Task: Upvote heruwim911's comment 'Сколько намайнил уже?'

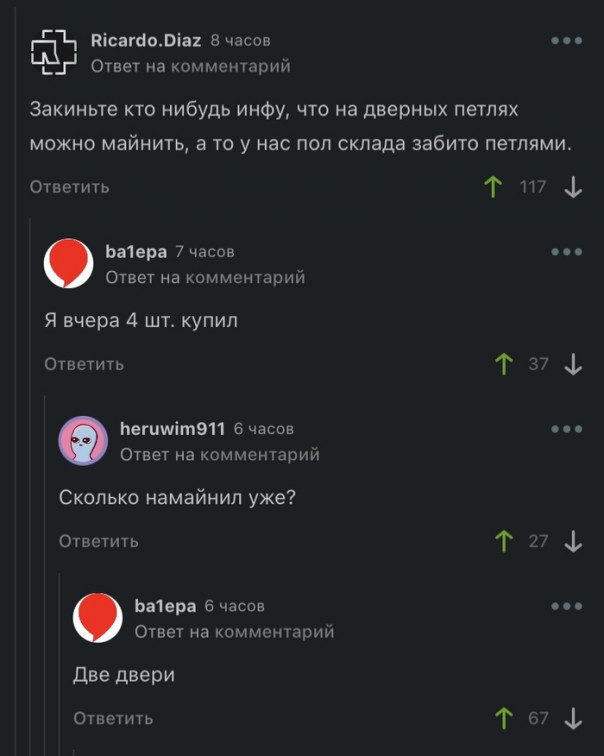Action: [503, 541]
